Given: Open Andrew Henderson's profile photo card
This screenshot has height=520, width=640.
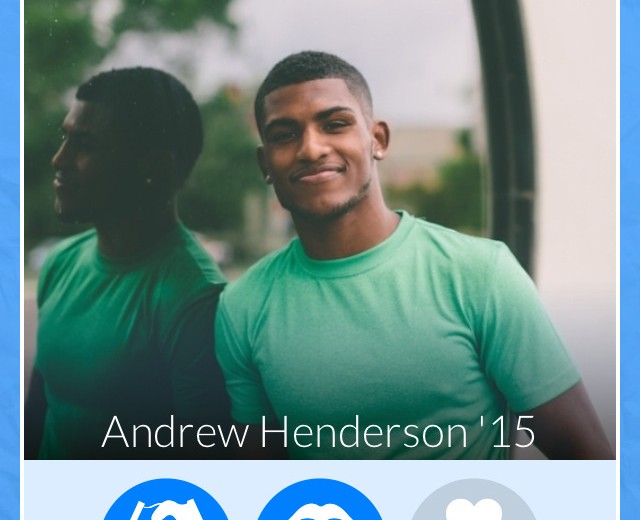Looking at the screenshot, I should click(x=320, y=230).
